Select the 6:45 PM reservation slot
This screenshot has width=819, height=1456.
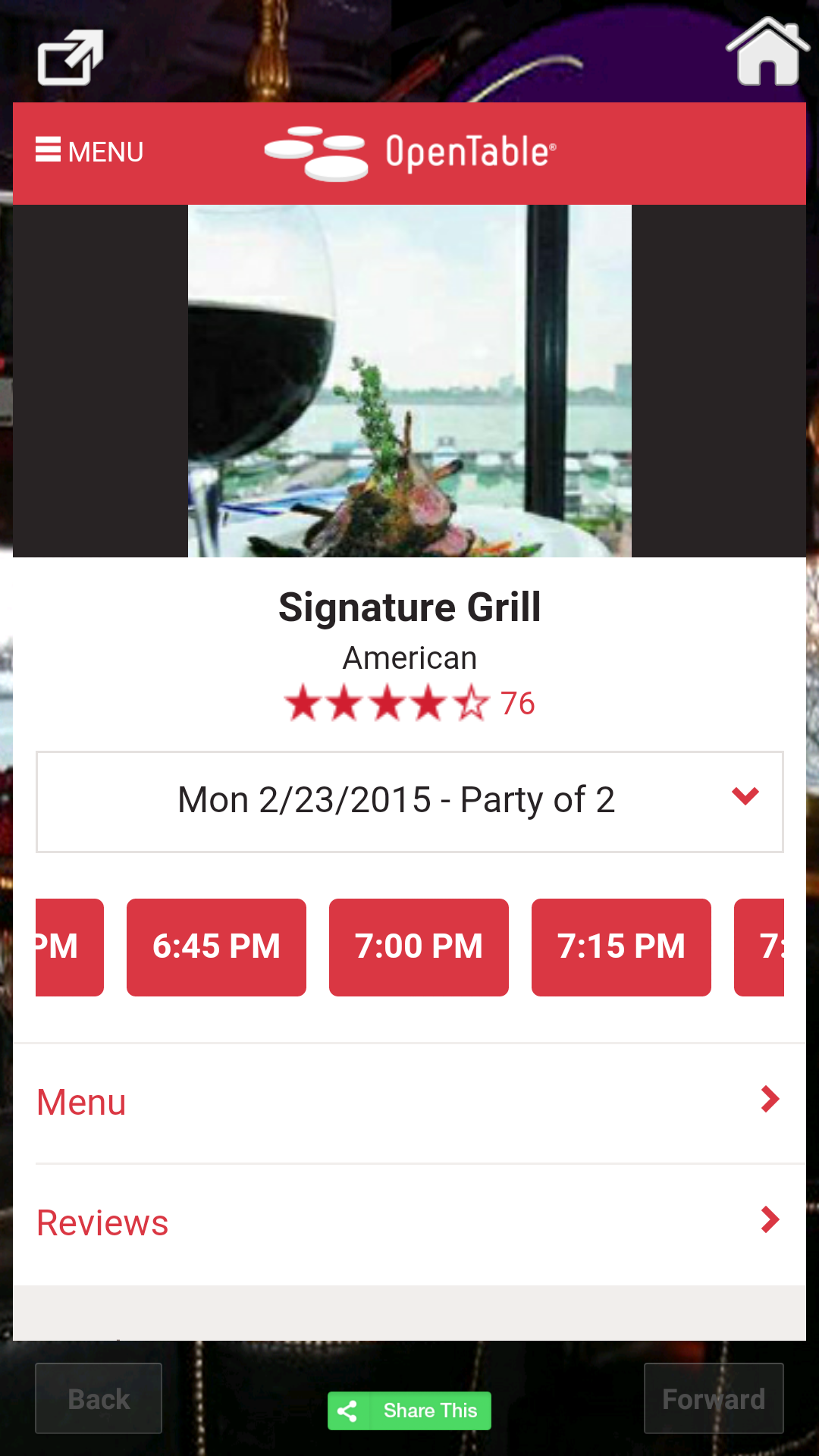(x=215, y=946)
